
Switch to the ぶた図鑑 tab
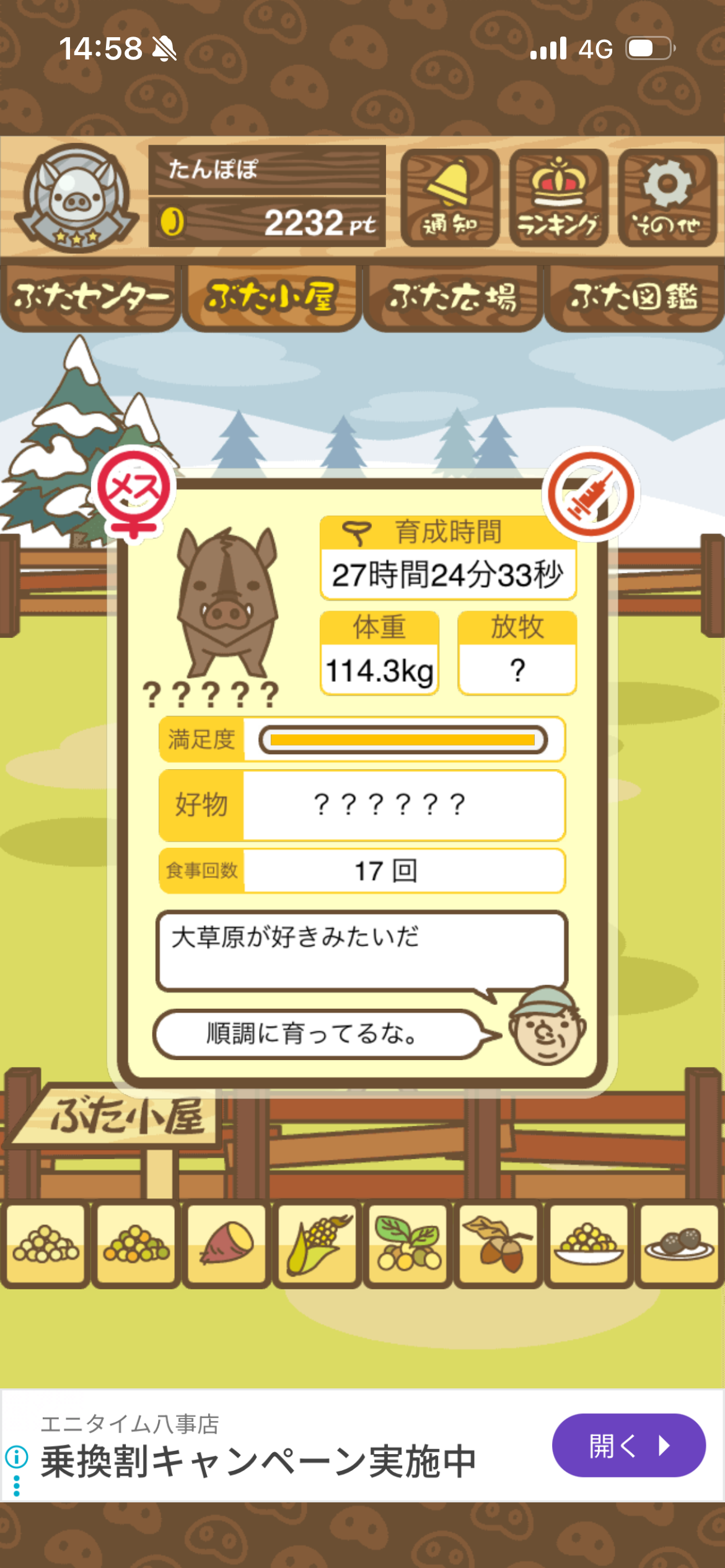(x=634, y=298)
